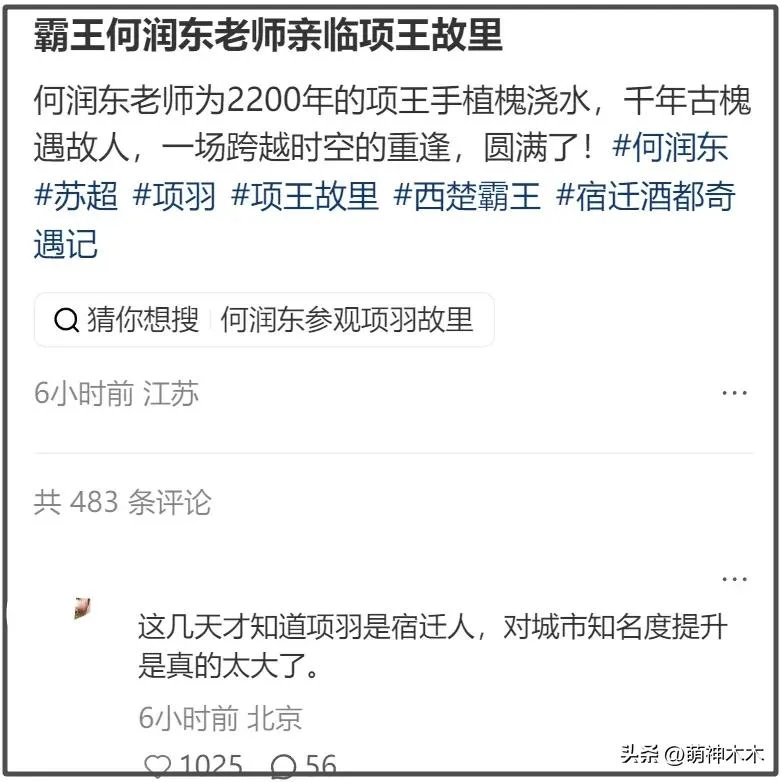This screenshot has width=782, height=782.
Task: Open the #何润东 hashtag
Action: click(670, 148)
